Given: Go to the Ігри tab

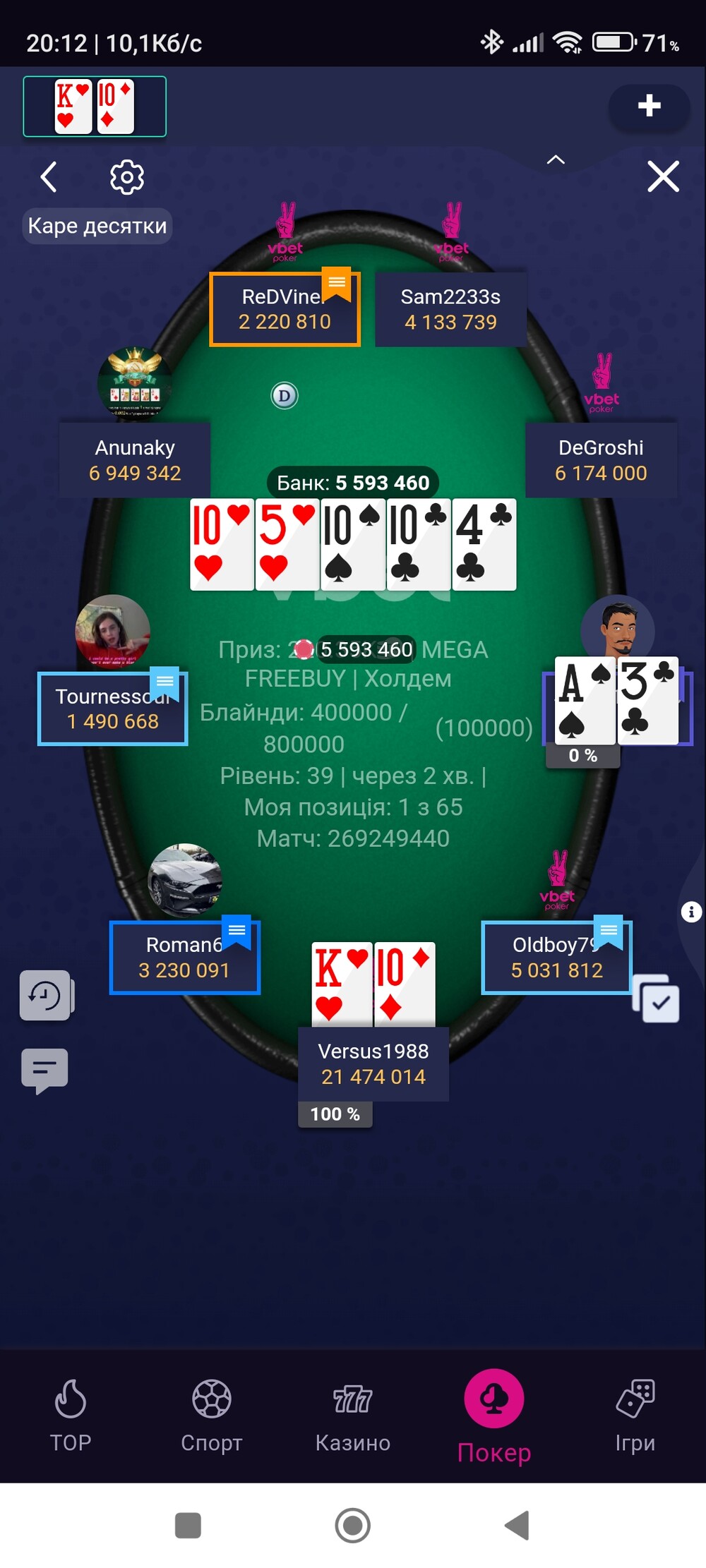Looking at the screenshot, I should pyautogui.click(x=635, y=1416).
